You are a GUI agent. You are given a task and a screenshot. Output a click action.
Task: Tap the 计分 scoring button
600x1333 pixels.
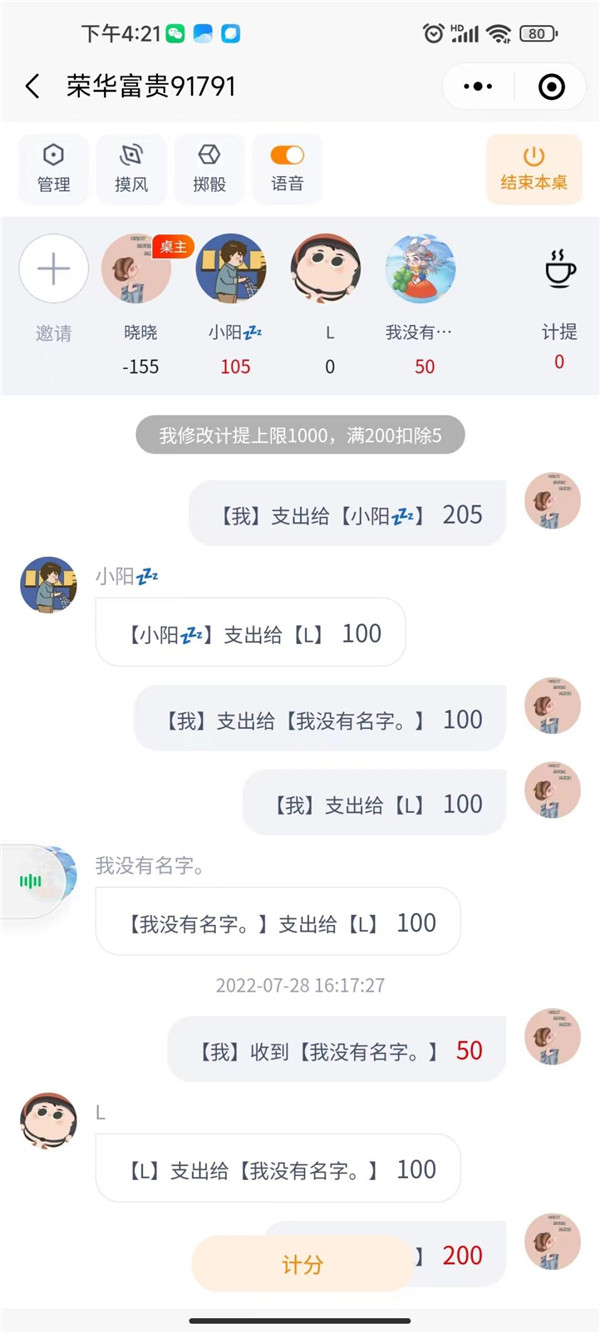click(x=302, y=1264)
